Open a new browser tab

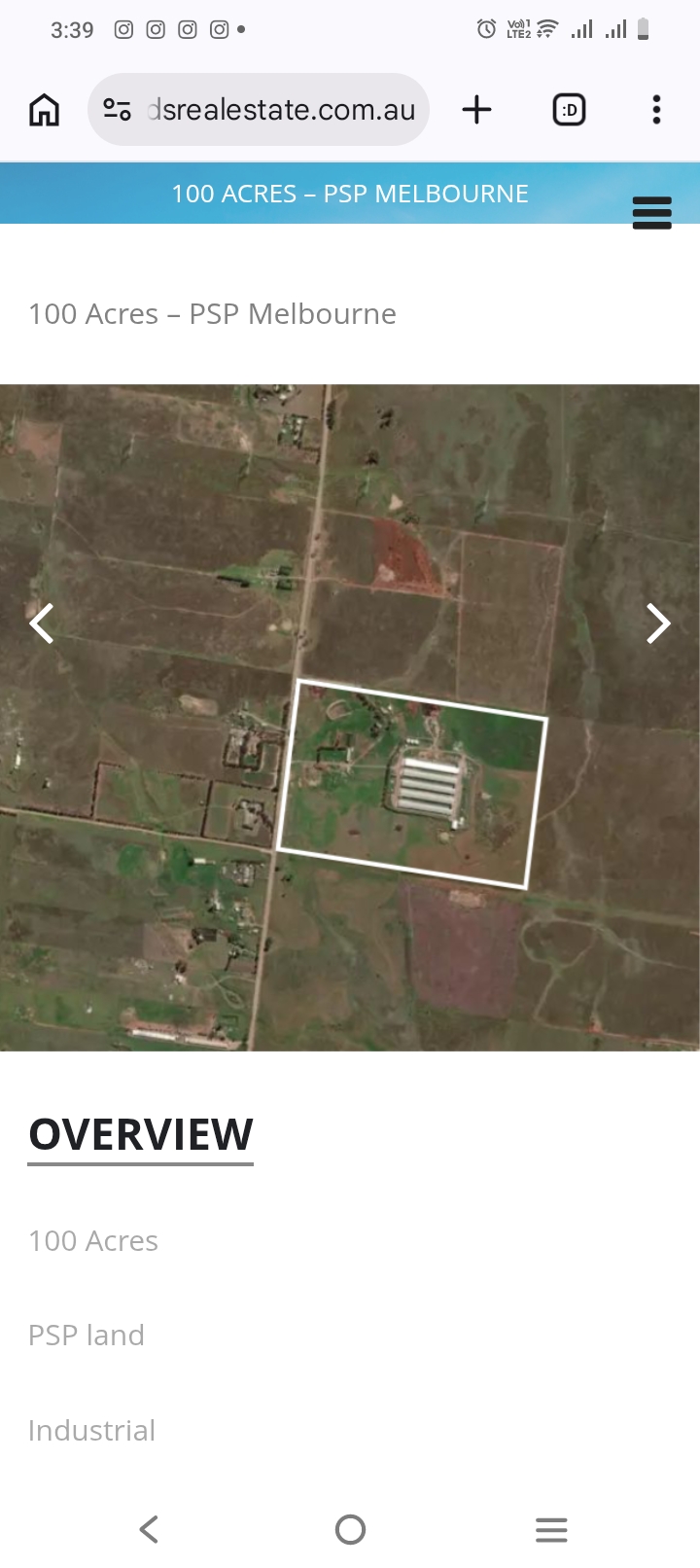[x=476, y=110]
